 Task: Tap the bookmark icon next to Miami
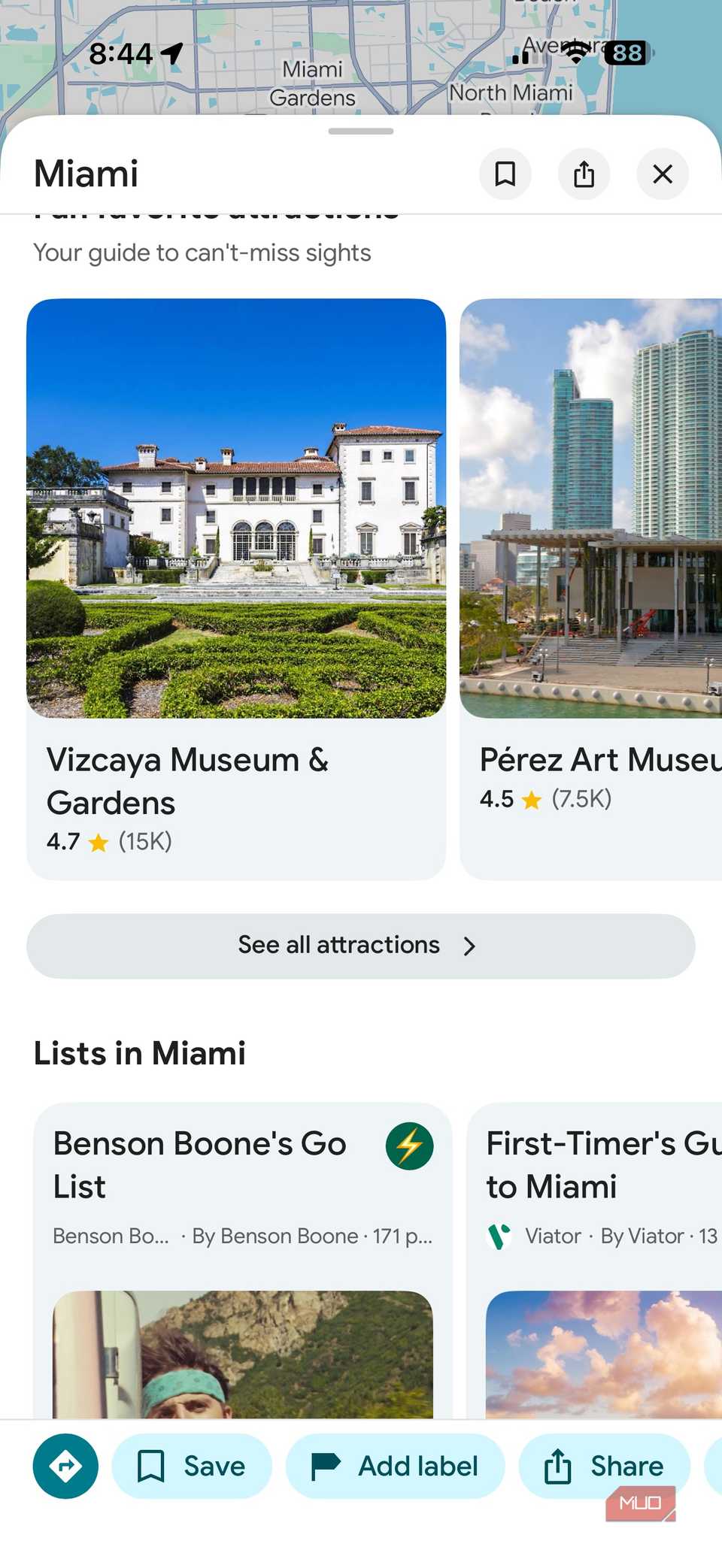coord(505,174)
